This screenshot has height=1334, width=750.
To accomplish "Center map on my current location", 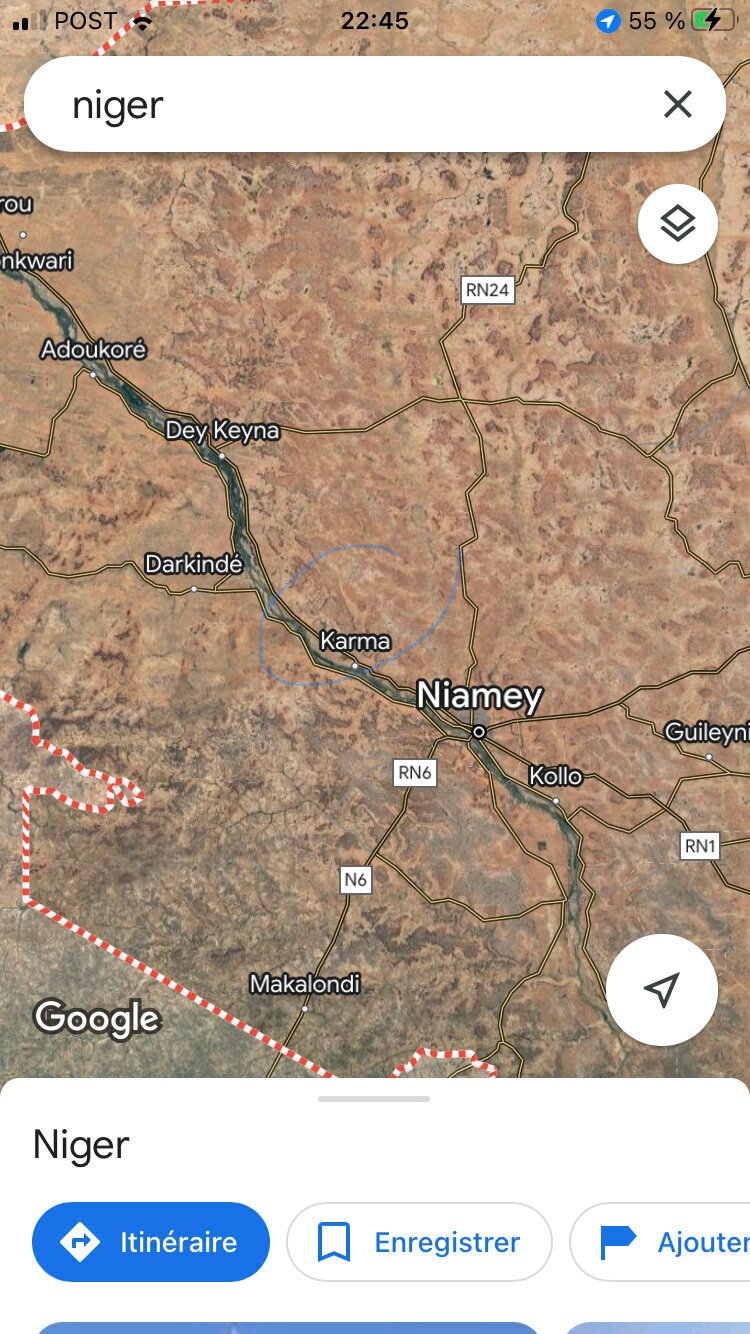I will click(662, 990).
